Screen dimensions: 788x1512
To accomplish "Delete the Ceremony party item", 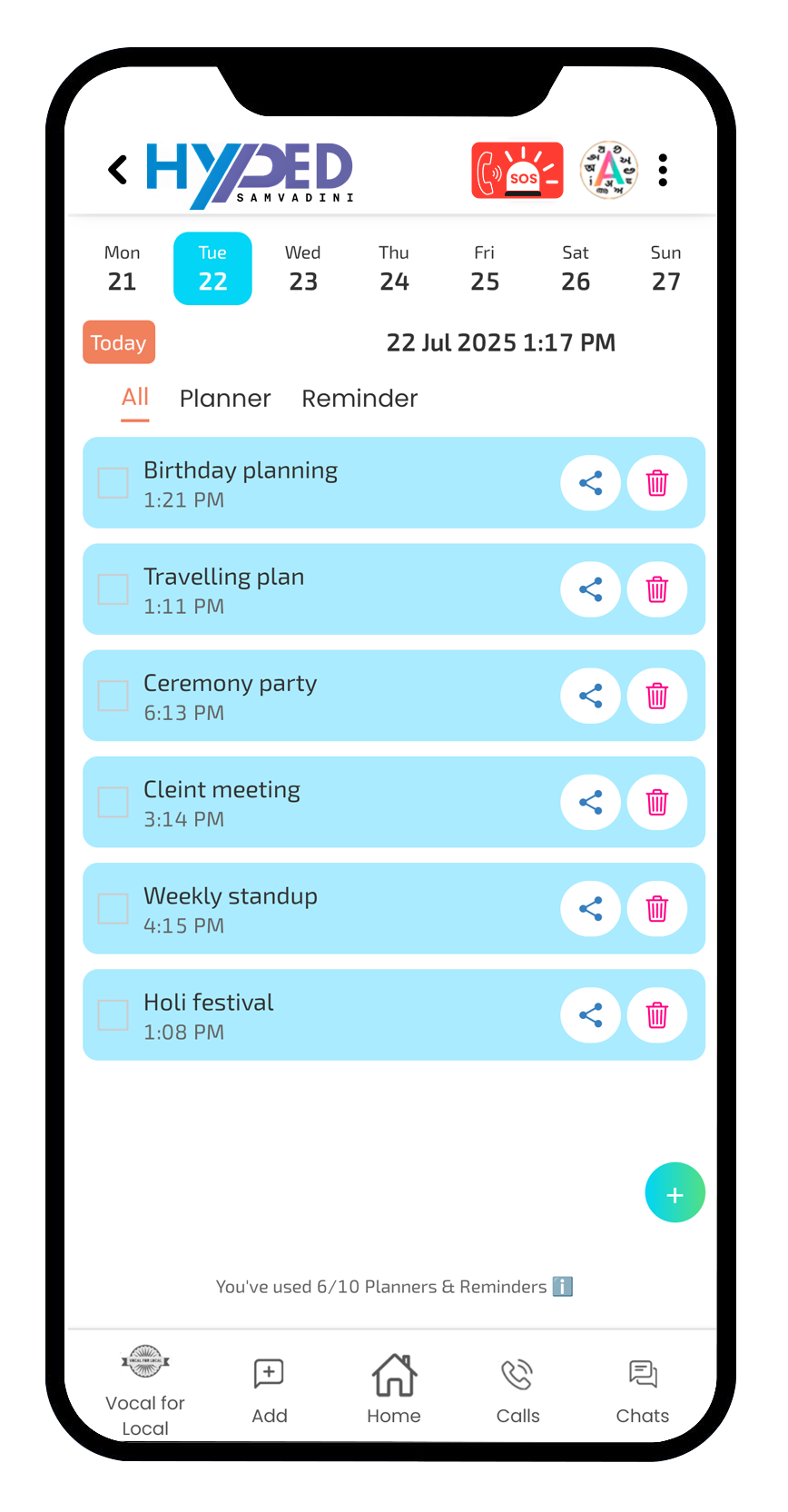I will 656,696.
